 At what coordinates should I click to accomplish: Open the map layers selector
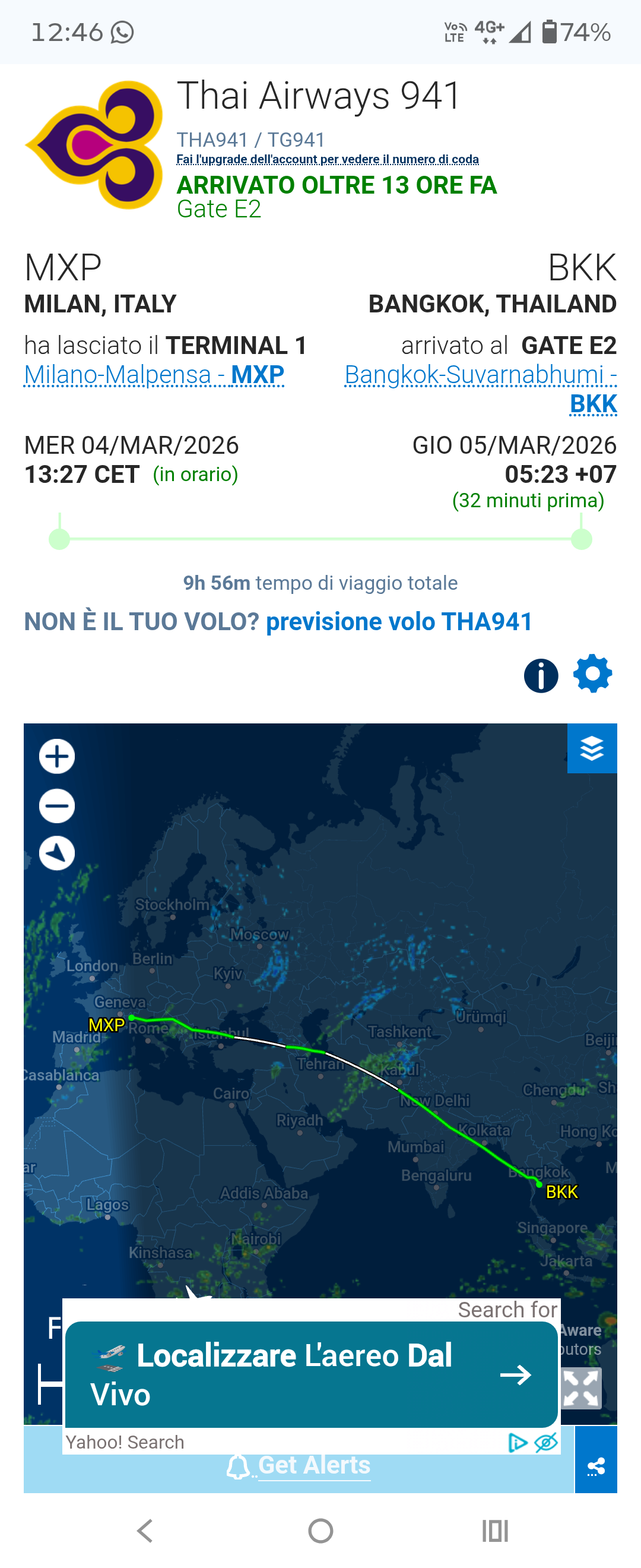(592, 748)
